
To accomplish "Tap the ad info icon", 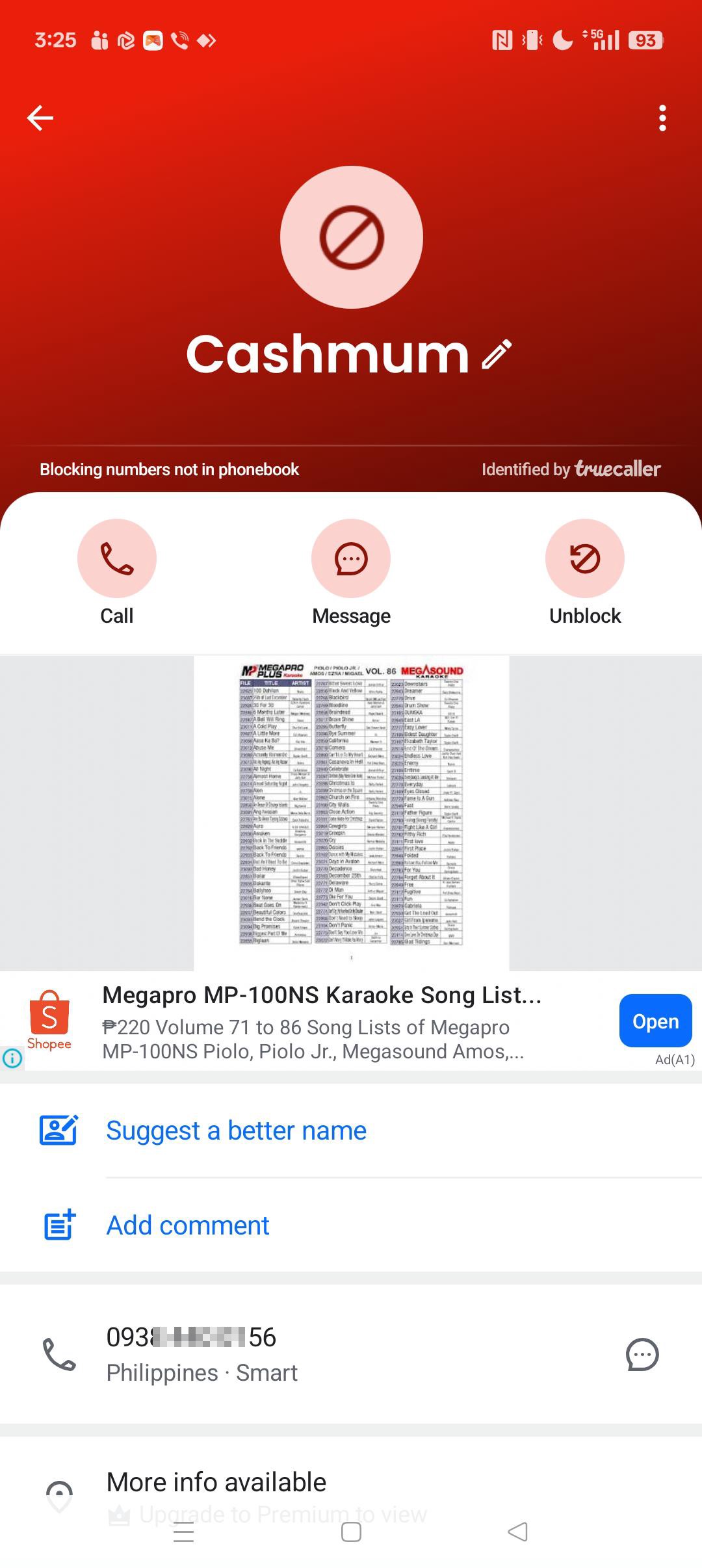I will click(x=12, y=1058).
